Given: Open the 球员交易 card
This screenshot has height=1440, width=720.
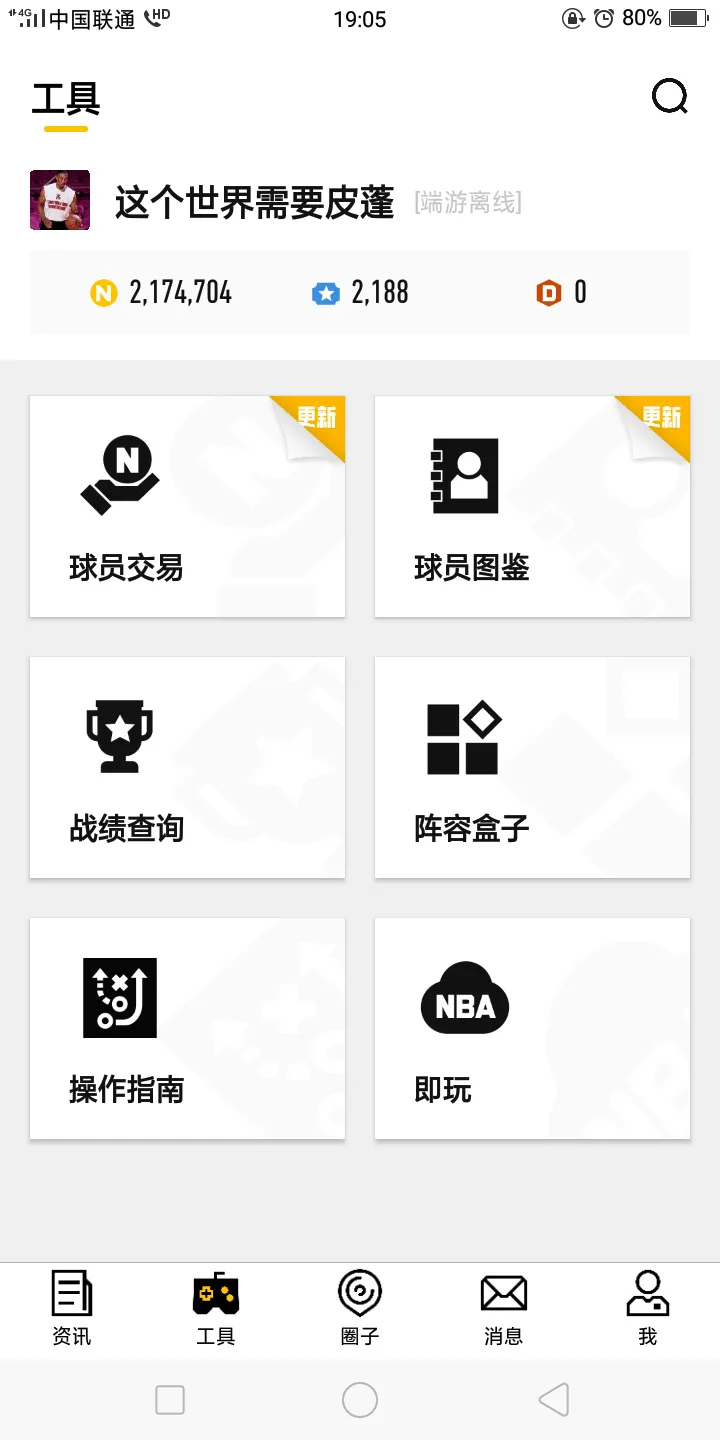Looking at the screenshot, I should click(187, 506).
